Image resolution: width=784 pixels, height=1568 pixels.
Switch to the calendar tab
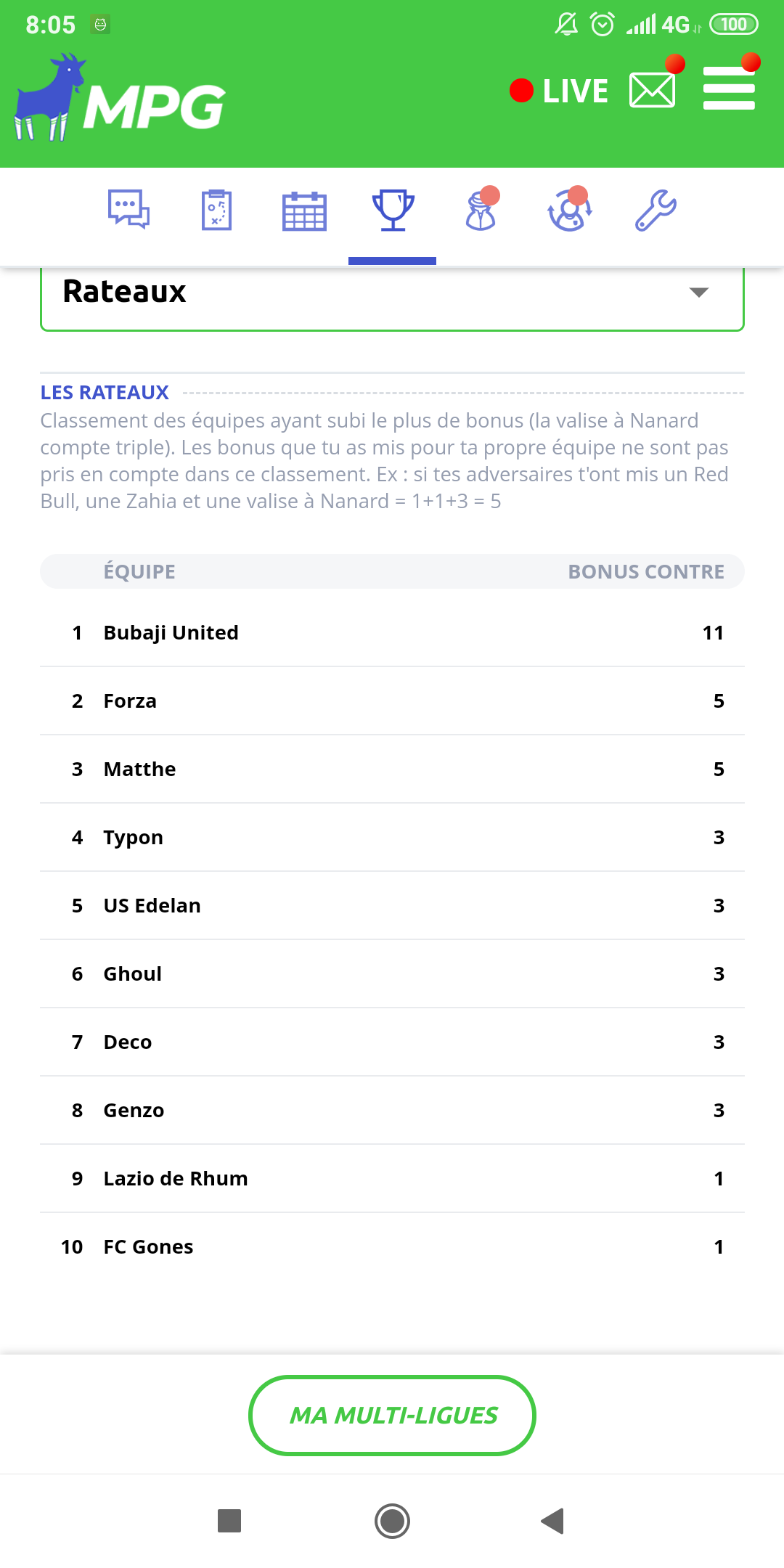[x=304, y=211]
